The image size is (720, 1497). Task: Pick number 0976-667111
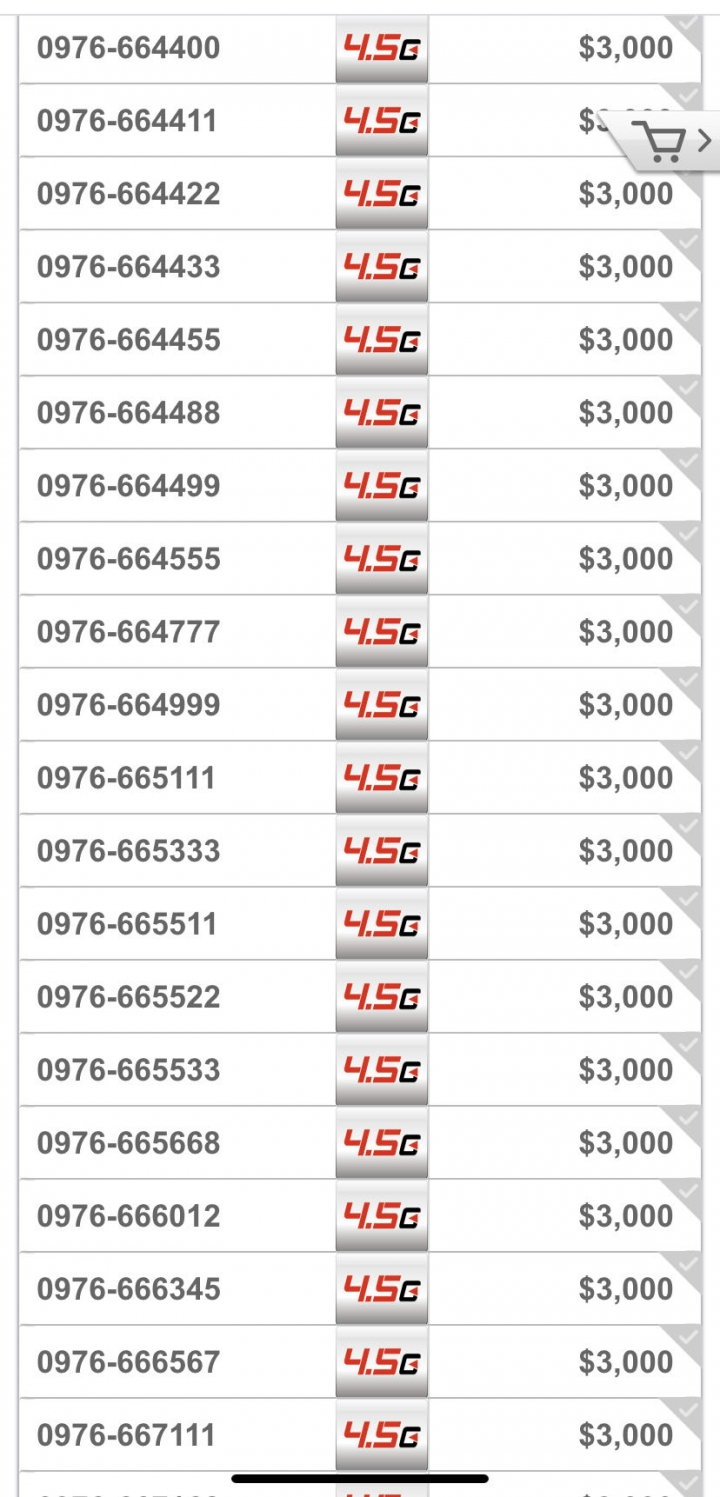[x=360, y=1435]
